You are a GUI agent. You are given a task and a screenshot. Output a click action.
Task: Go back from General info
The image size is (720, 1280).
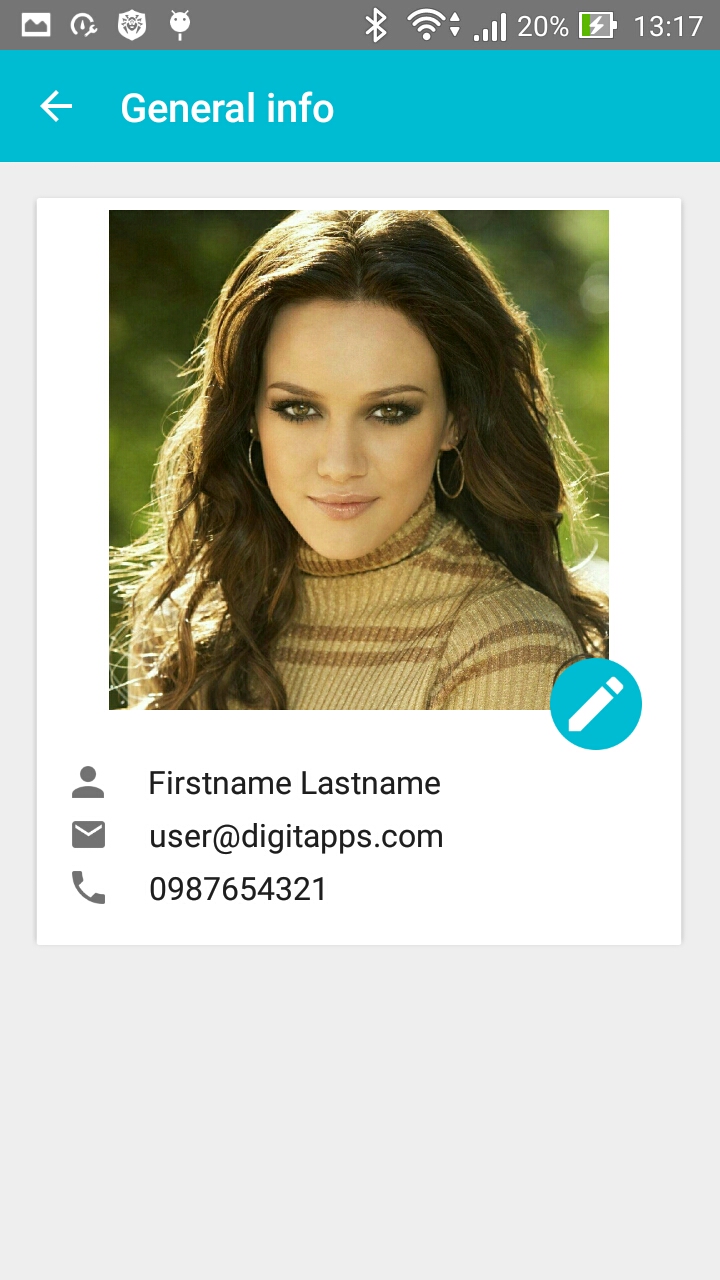(x=57, y=107)
